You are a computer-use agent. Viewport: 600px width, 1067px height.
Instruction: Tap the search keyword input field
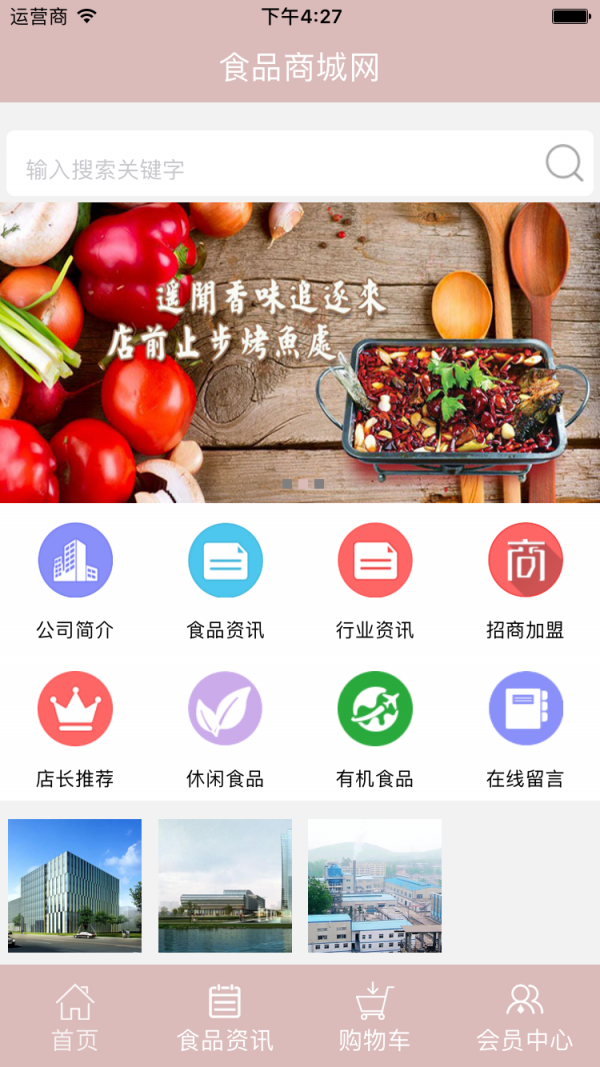click(x=270, y=169)
